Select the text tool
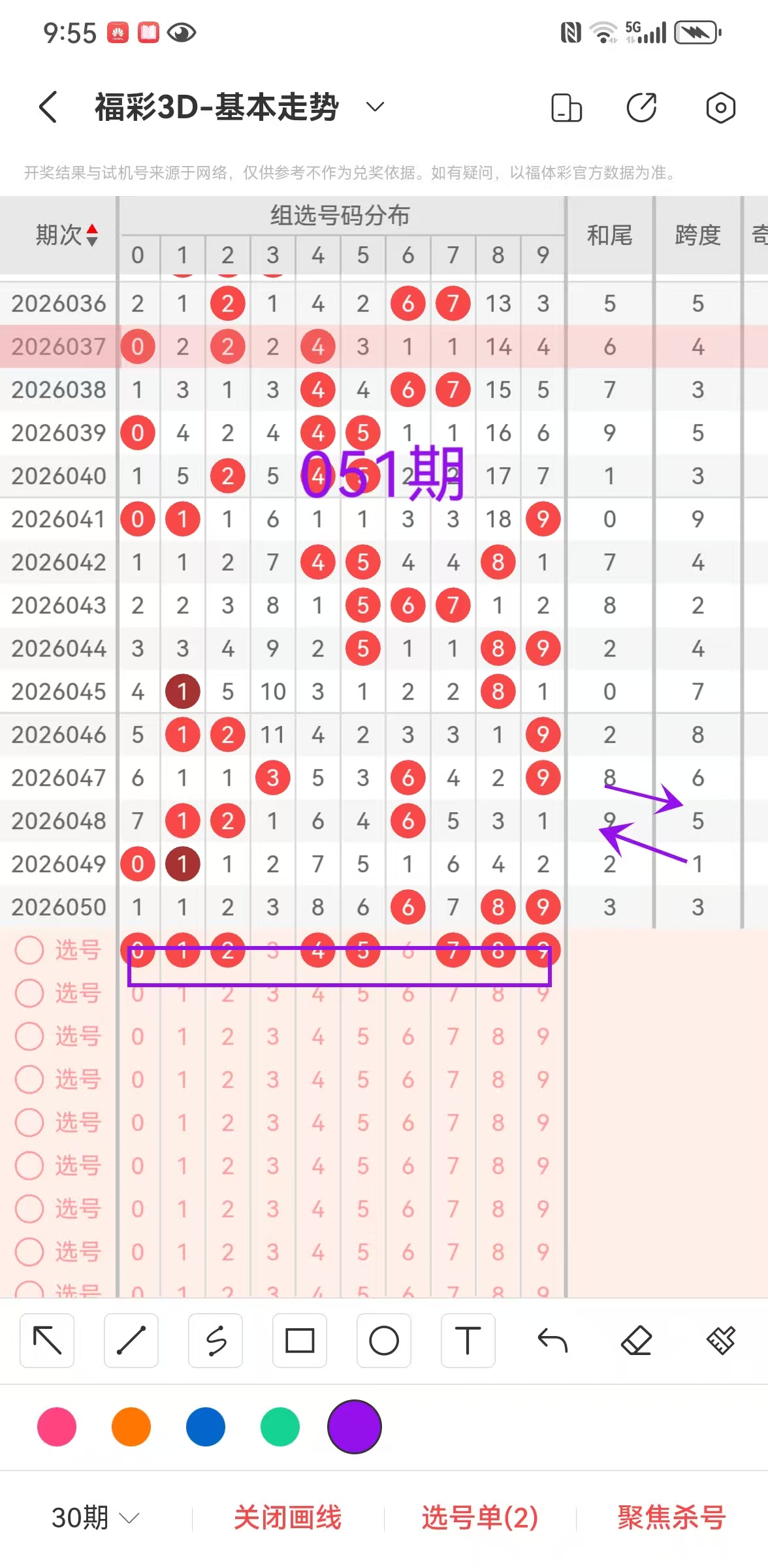768x1568 pixels. tap(468, 1341)
